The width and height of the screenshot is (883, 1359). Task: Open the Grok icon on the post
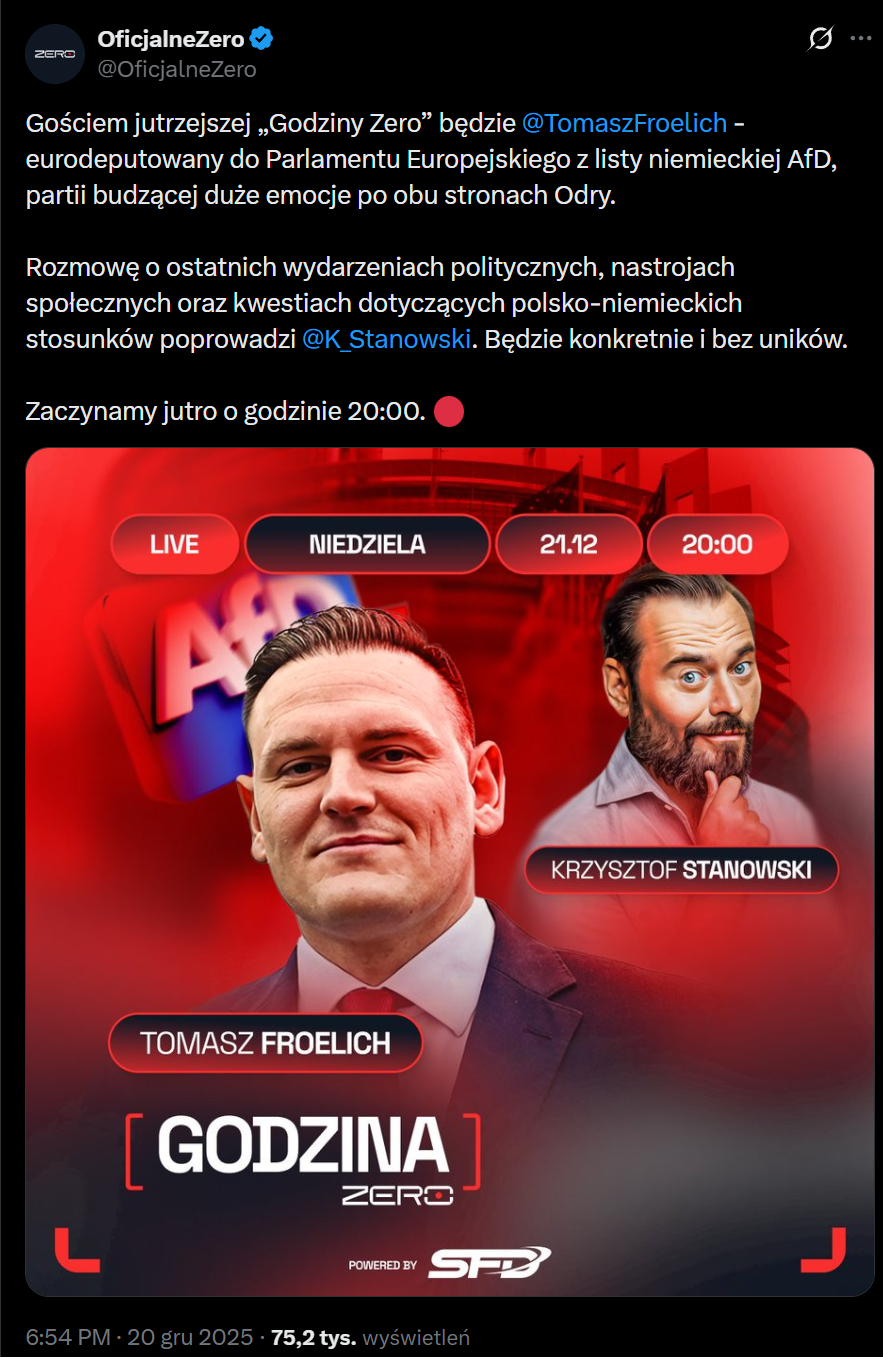pos(820,39)
